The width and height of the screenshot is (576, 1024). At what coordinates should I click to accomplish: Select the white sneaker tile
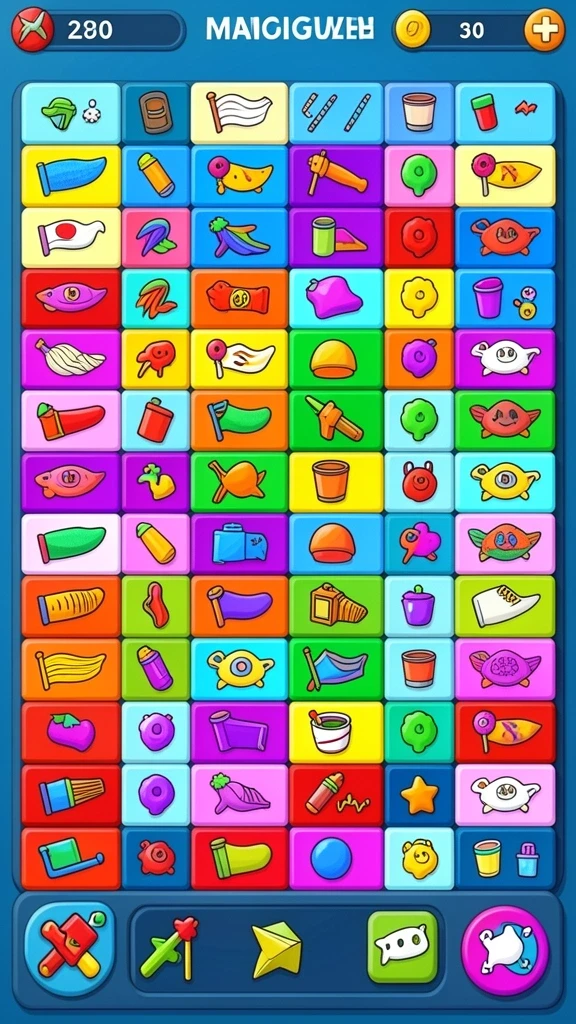pyautogui.click(x=505, y=606)
